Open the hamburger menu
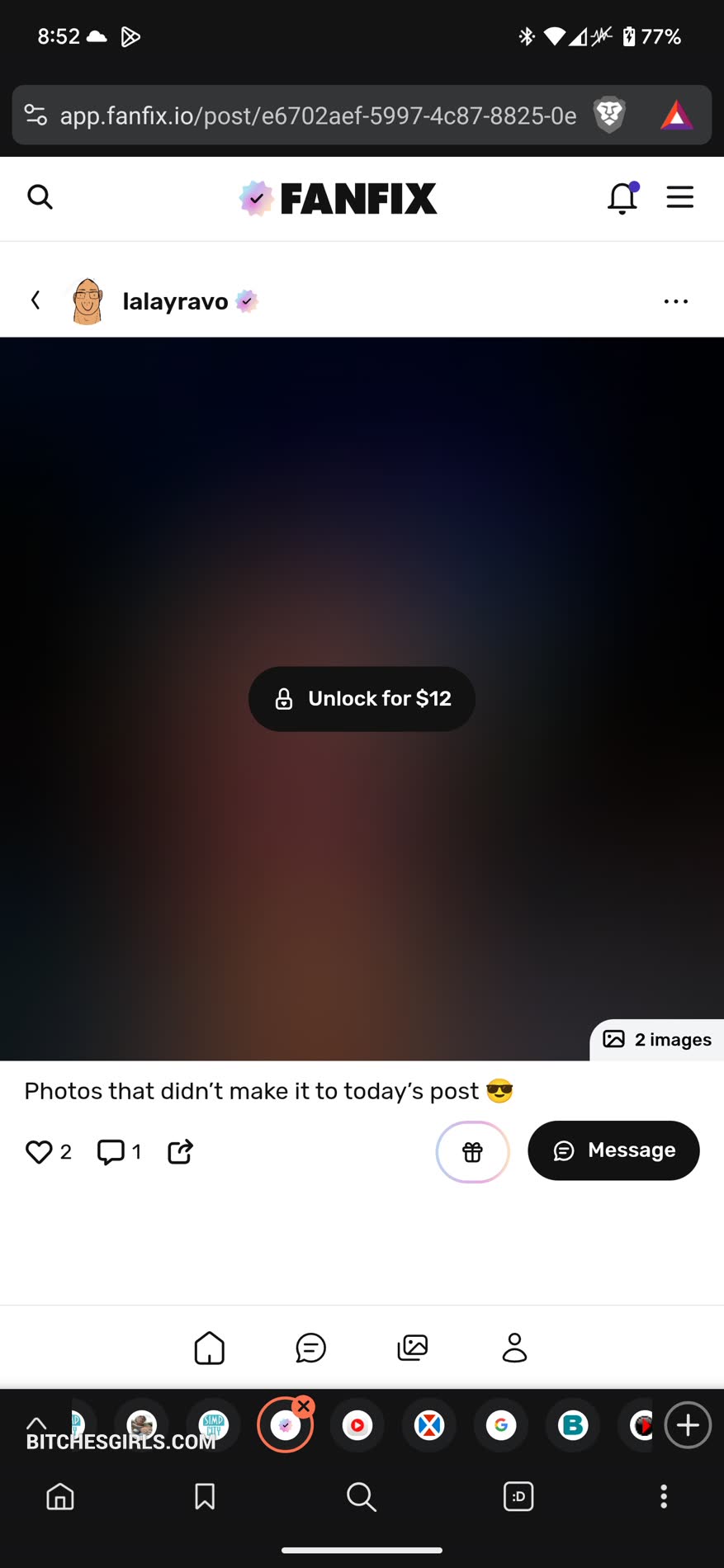 [679, 197]
